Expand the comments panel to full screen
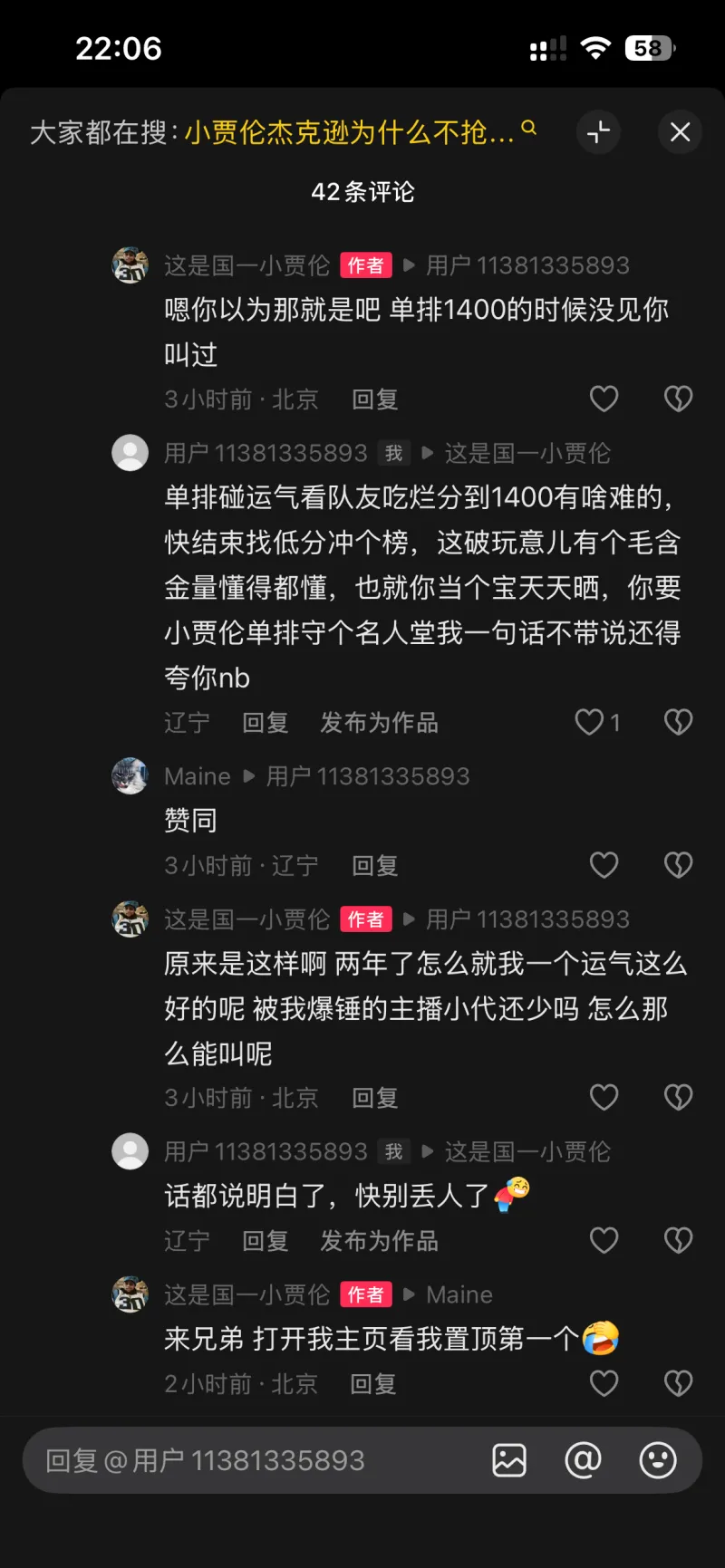The height and width of the screenshot is (1568, 725). [x=598, y=132]
